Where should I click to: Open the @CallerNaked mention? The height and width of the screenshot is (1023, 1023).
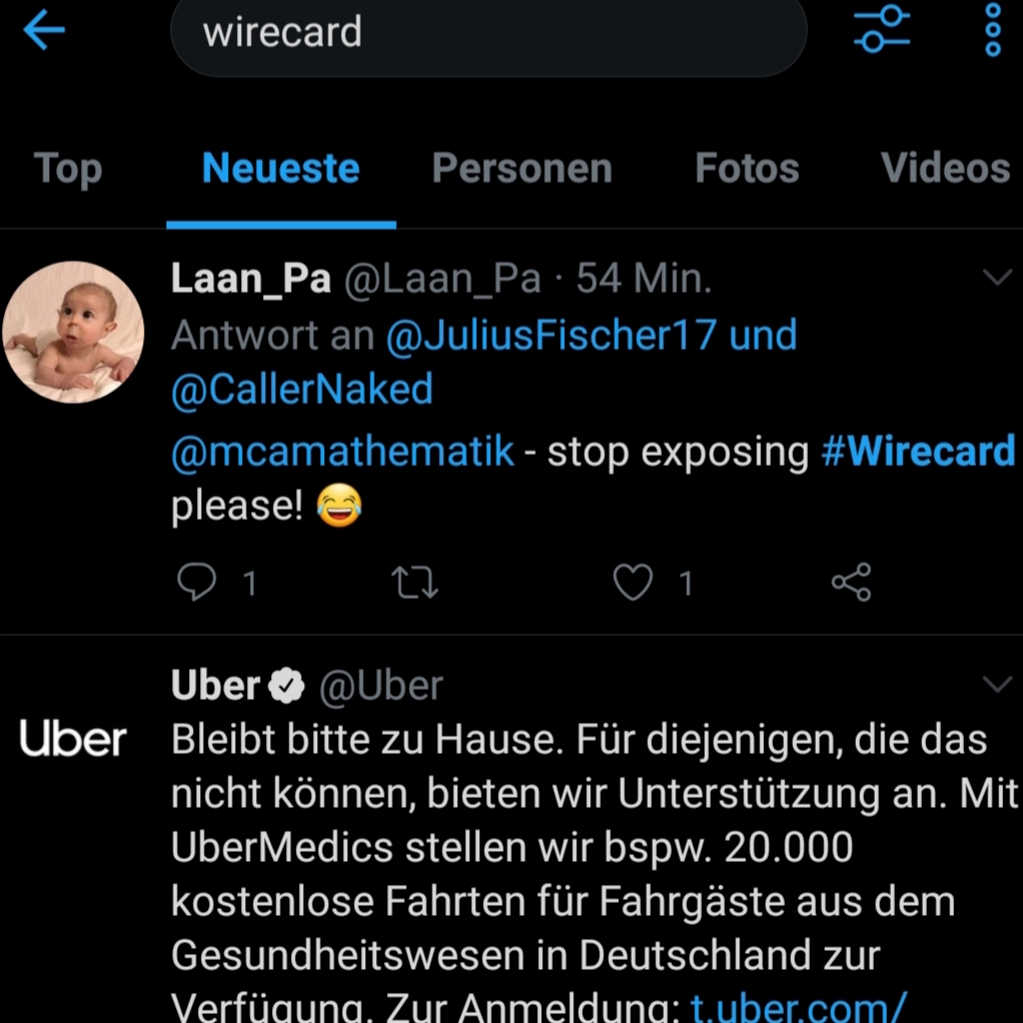click(302, 389)
